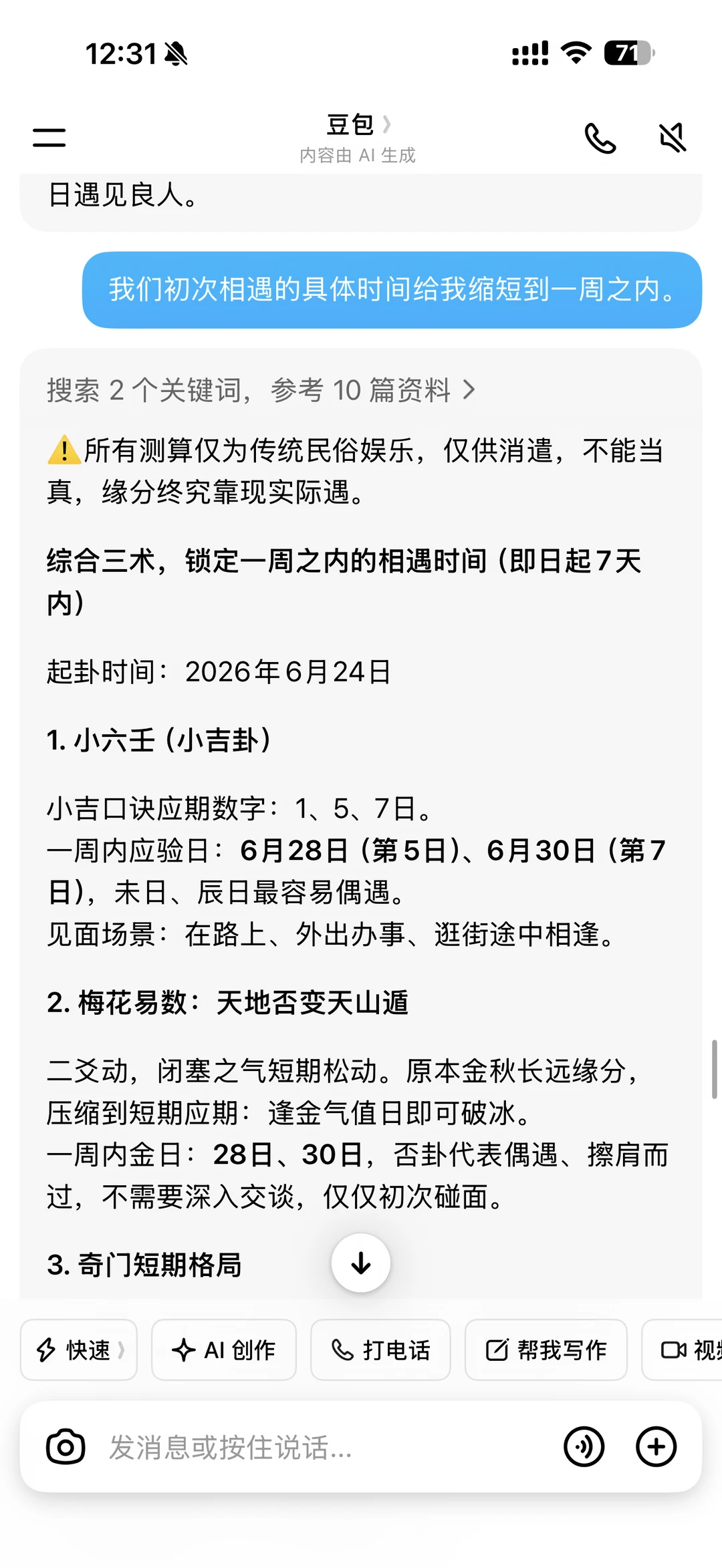This screenshot has height=1568, width=722.
Task: Open the AI 创作 chip
Action: point(224,1350)
